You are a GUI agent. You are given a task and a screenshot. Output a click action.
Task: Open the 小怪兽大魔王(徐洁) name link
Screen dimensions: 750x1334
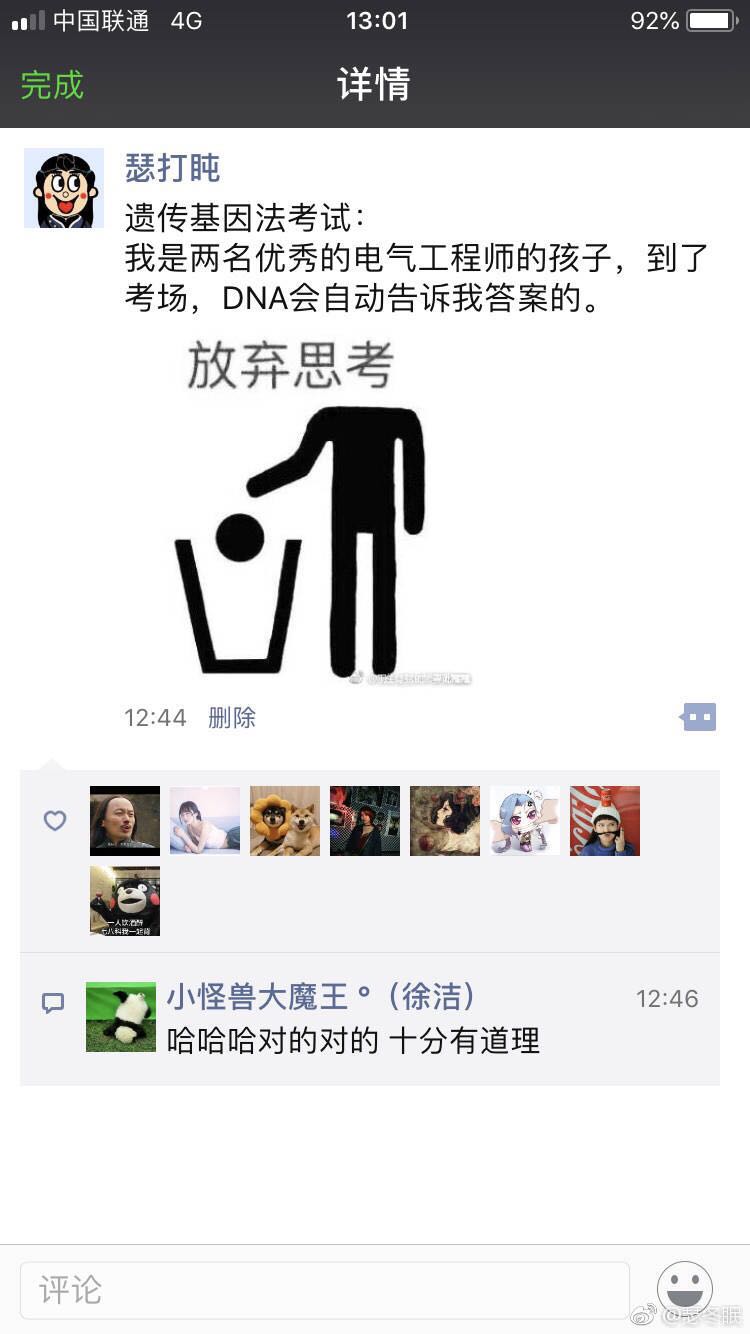pos(320,997)
